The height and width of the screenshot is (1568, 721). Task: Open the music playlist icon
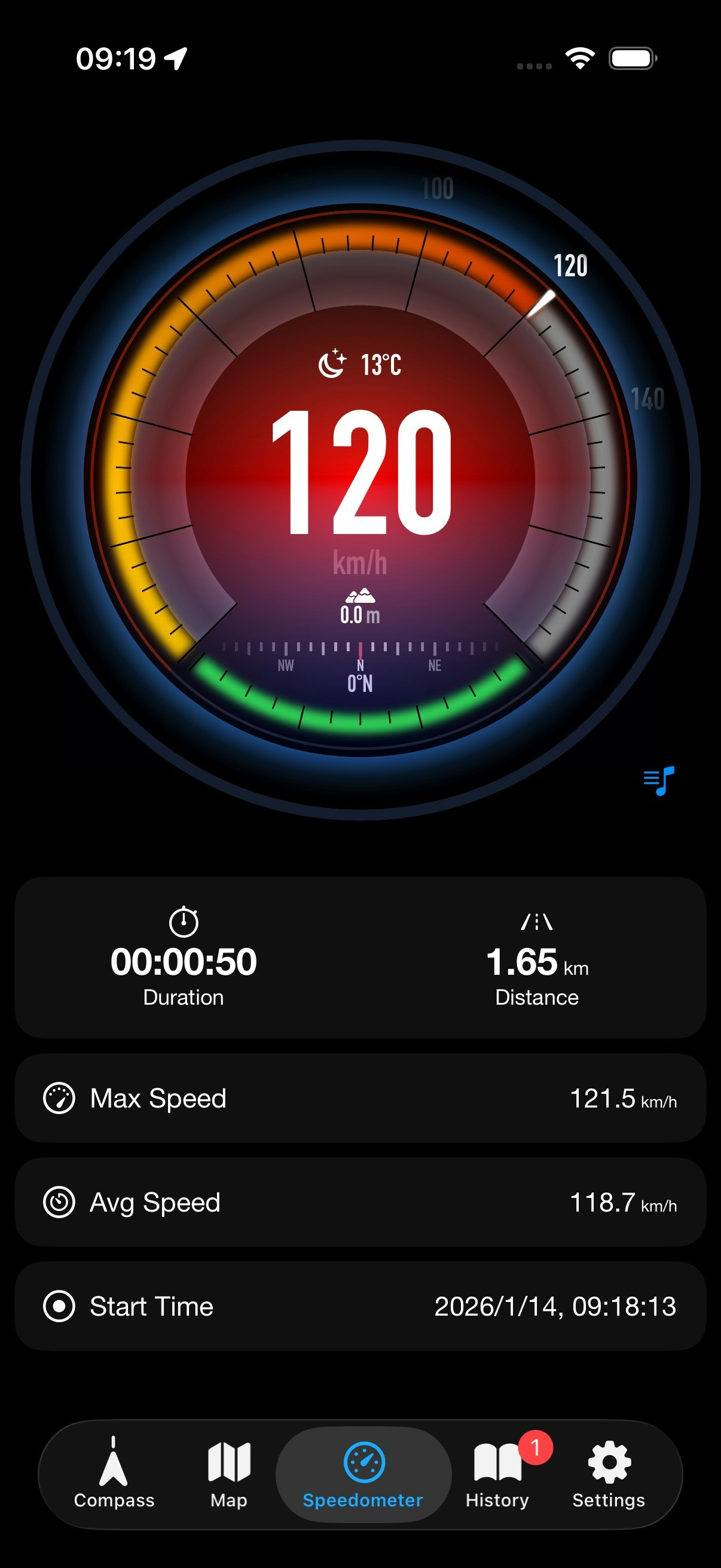coord(658,781)
